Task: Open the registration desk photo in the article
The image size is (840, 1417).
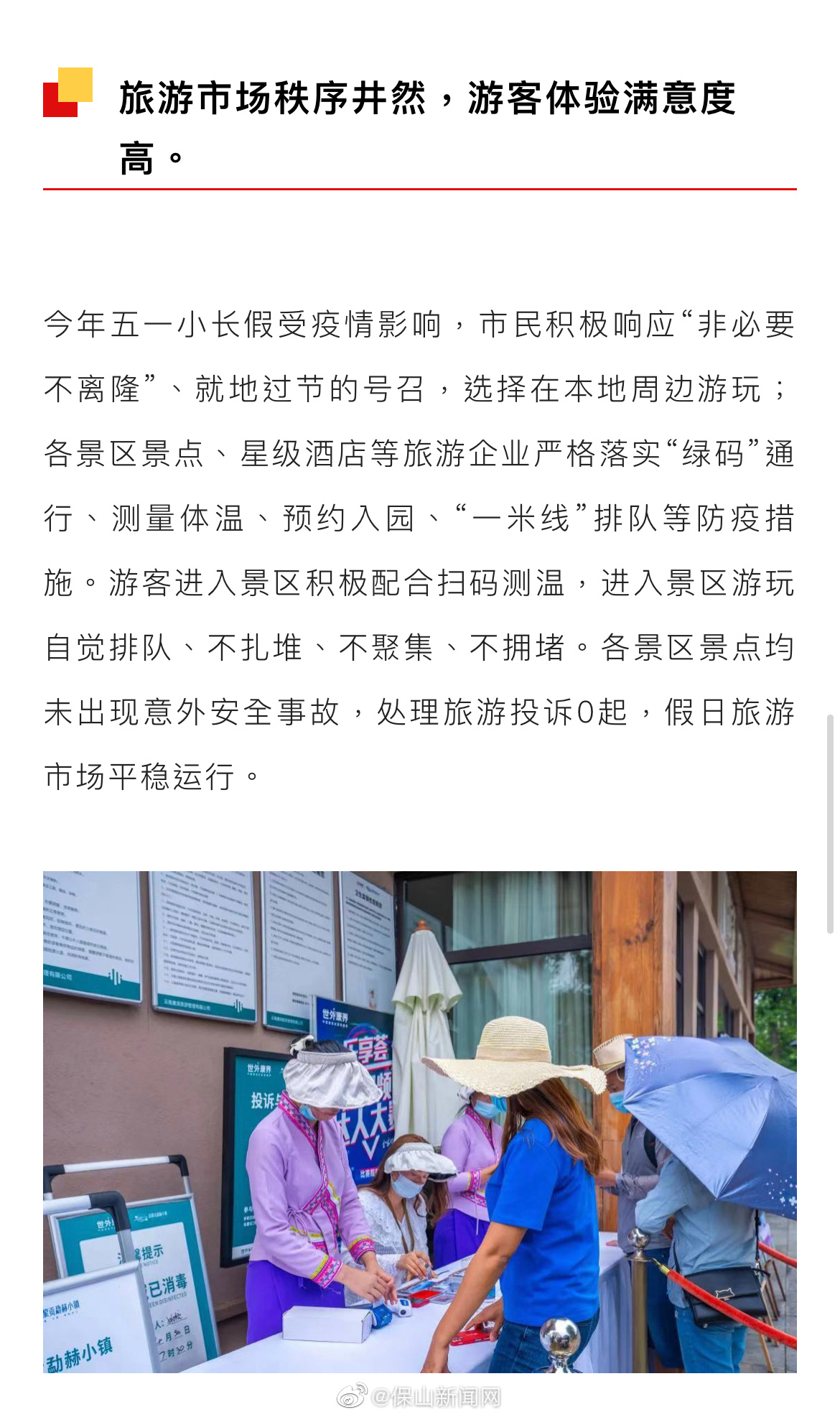Action: pyautogui.click(x=419, y=1121)
